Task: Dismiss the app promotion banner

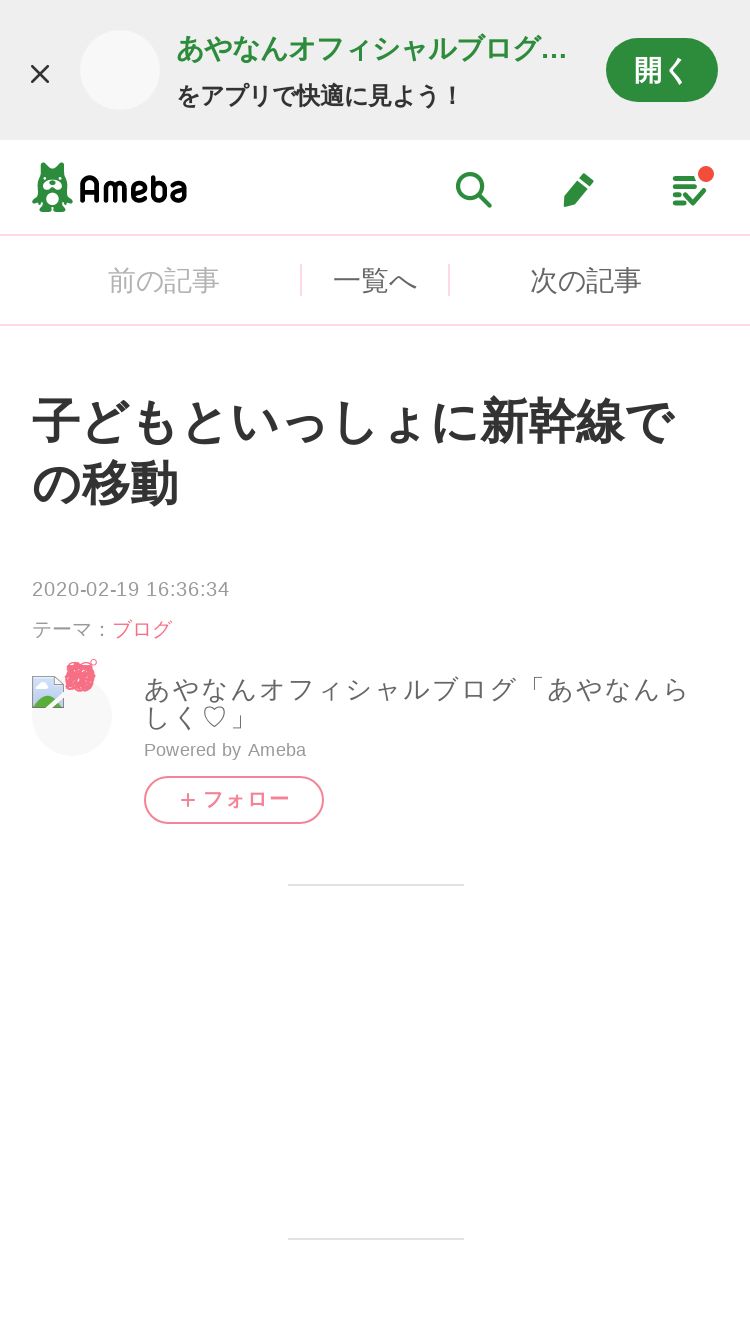Action: coord(40,73)
